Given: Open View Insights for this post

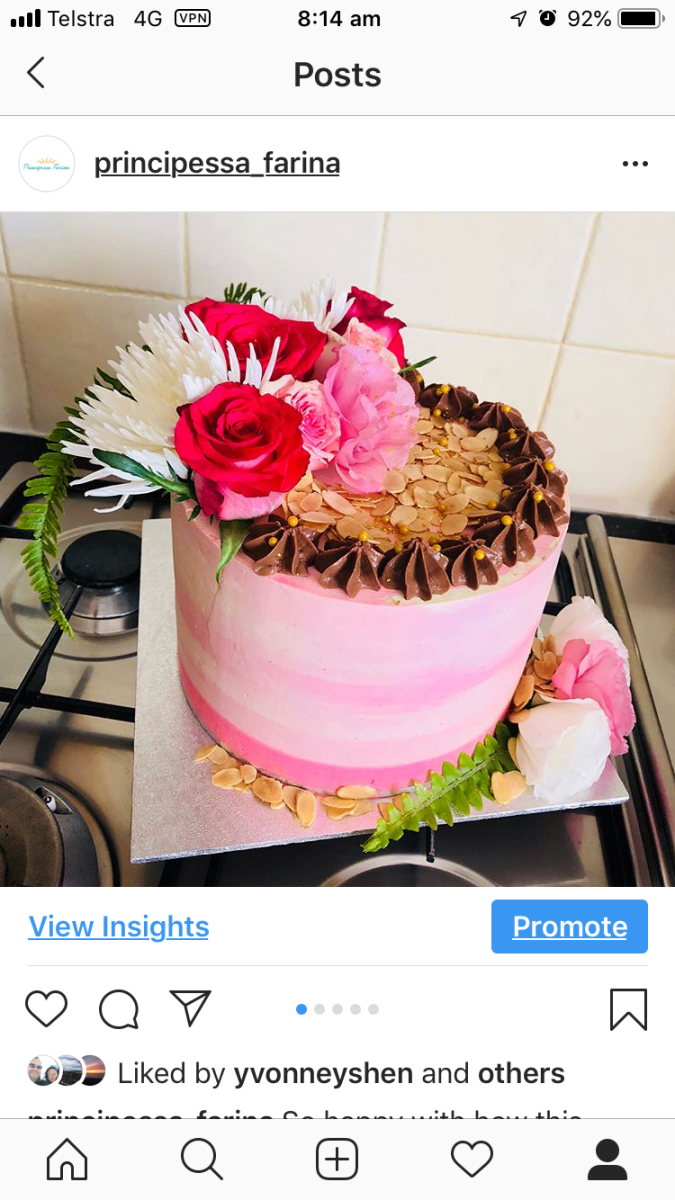Looking at the screenshot, I should [118, 927].
